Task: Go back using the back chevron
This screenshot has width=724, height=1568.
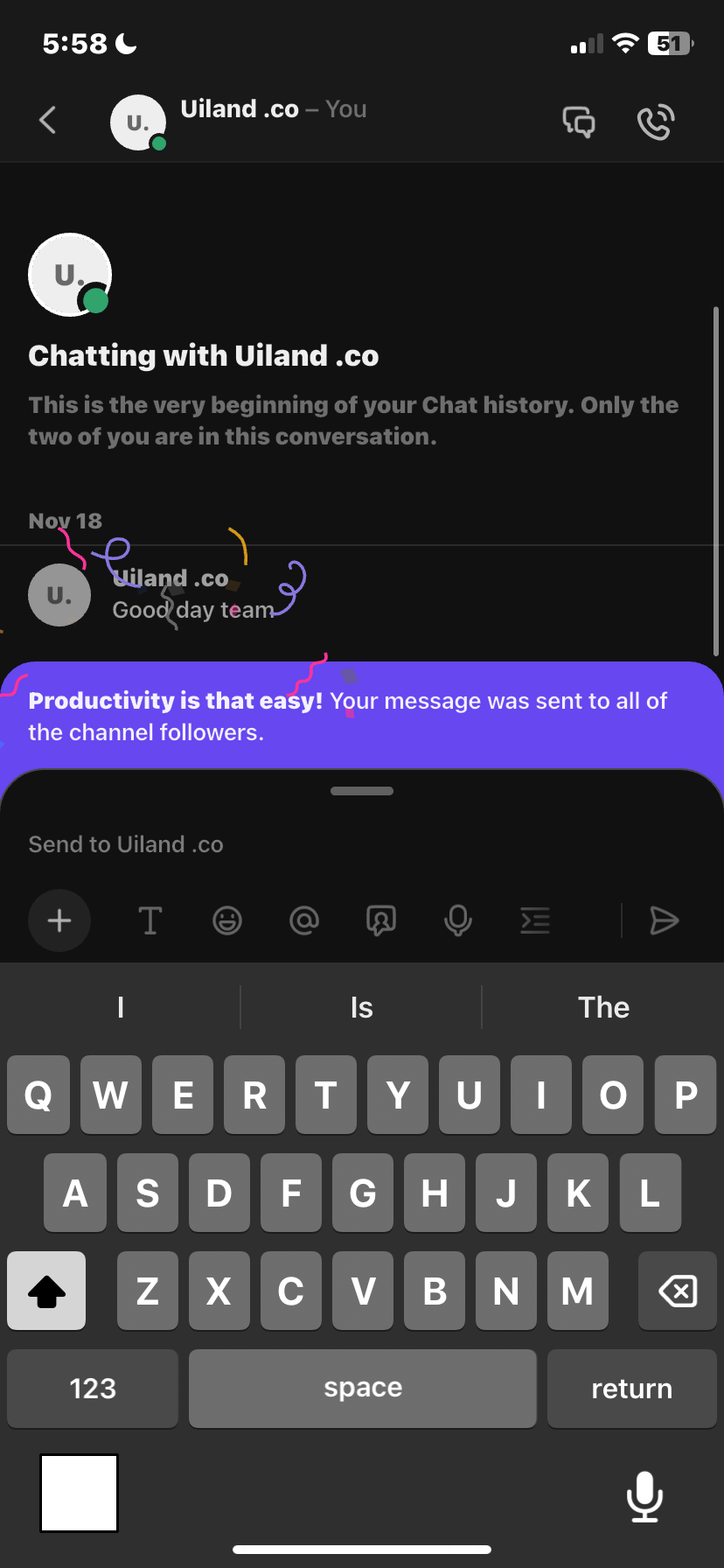Action: pyautogui.click(x=47, y=121)
